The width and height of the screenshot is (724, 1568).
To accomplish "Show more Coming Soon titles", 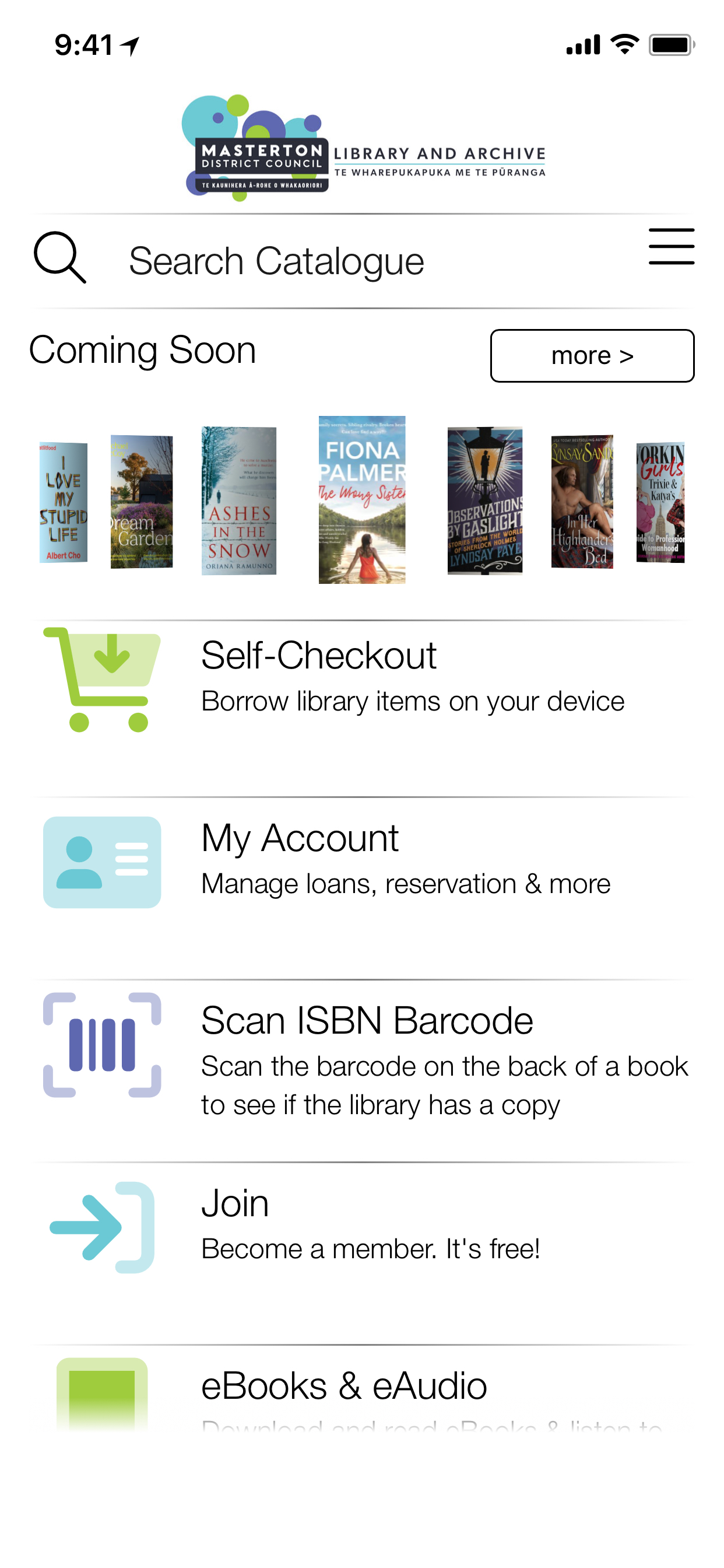I will coord(591,356).
